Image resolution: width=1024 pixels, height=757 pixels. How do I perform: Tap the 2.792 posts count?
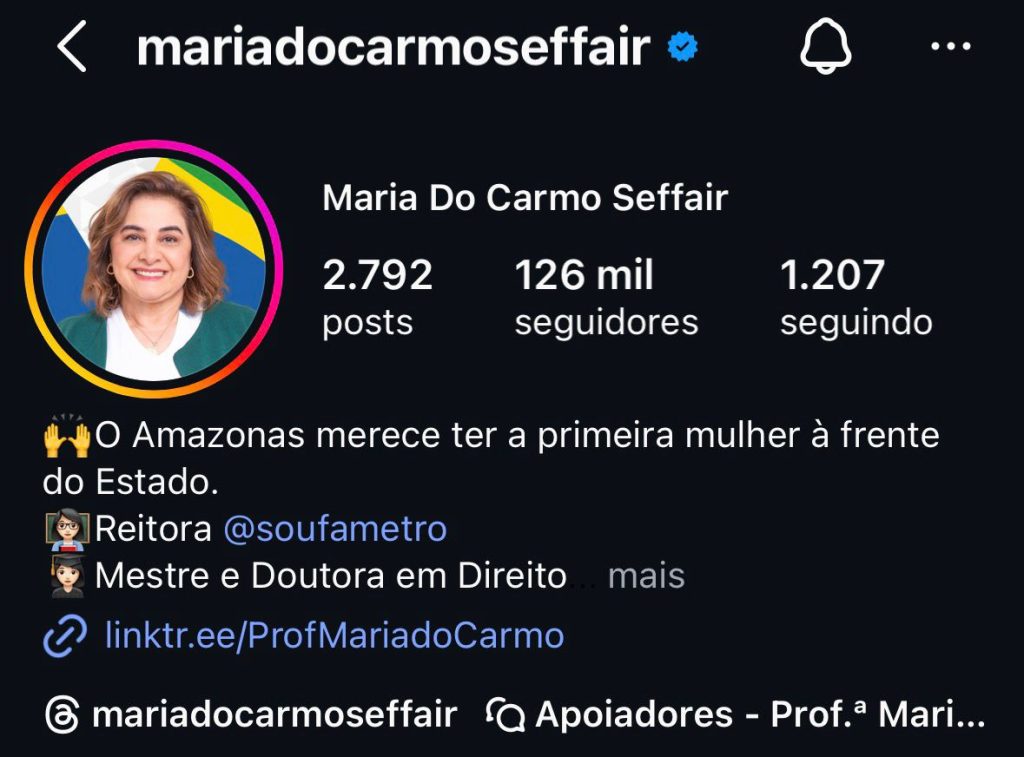[x=377, y=297]
